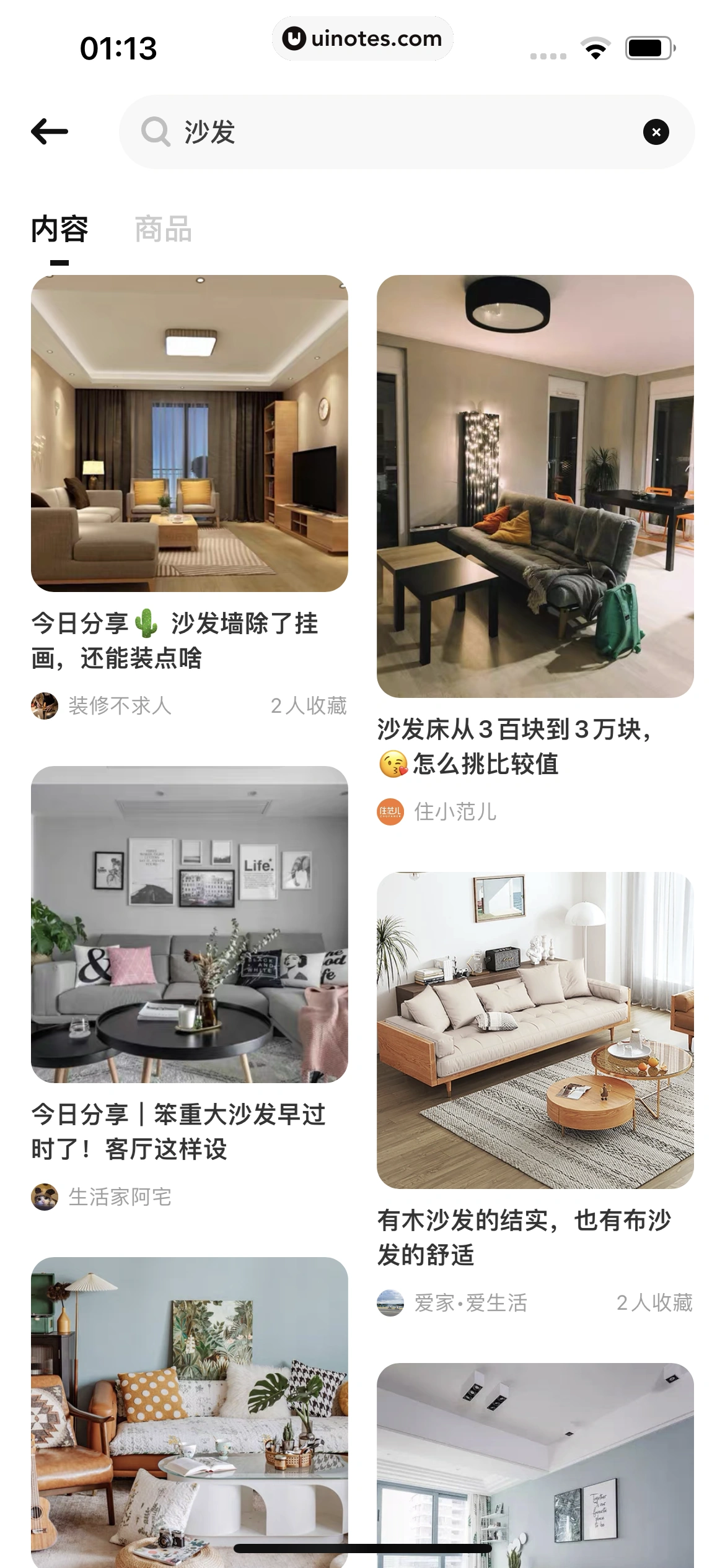Switch to the 商品 tab
Viewport: 725px width, 1568px height.
point(161,229)
